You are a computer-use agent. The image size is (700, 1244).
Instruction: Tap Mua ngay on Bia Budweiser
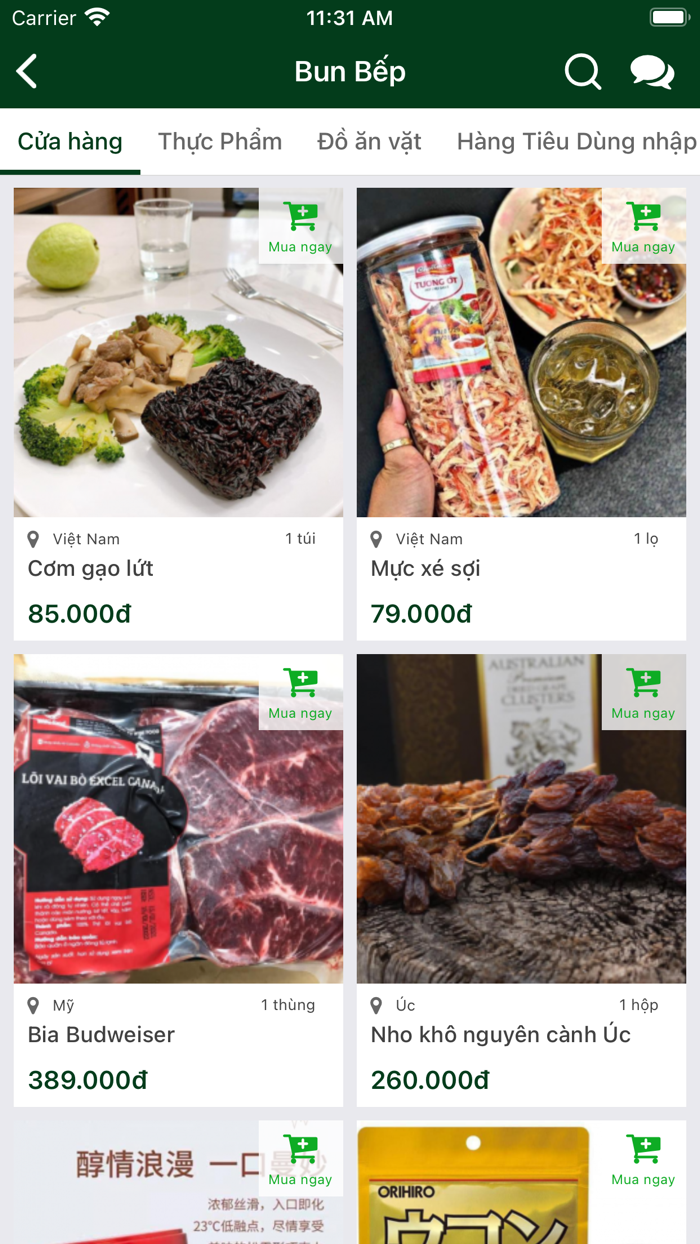tap(300, 693)
